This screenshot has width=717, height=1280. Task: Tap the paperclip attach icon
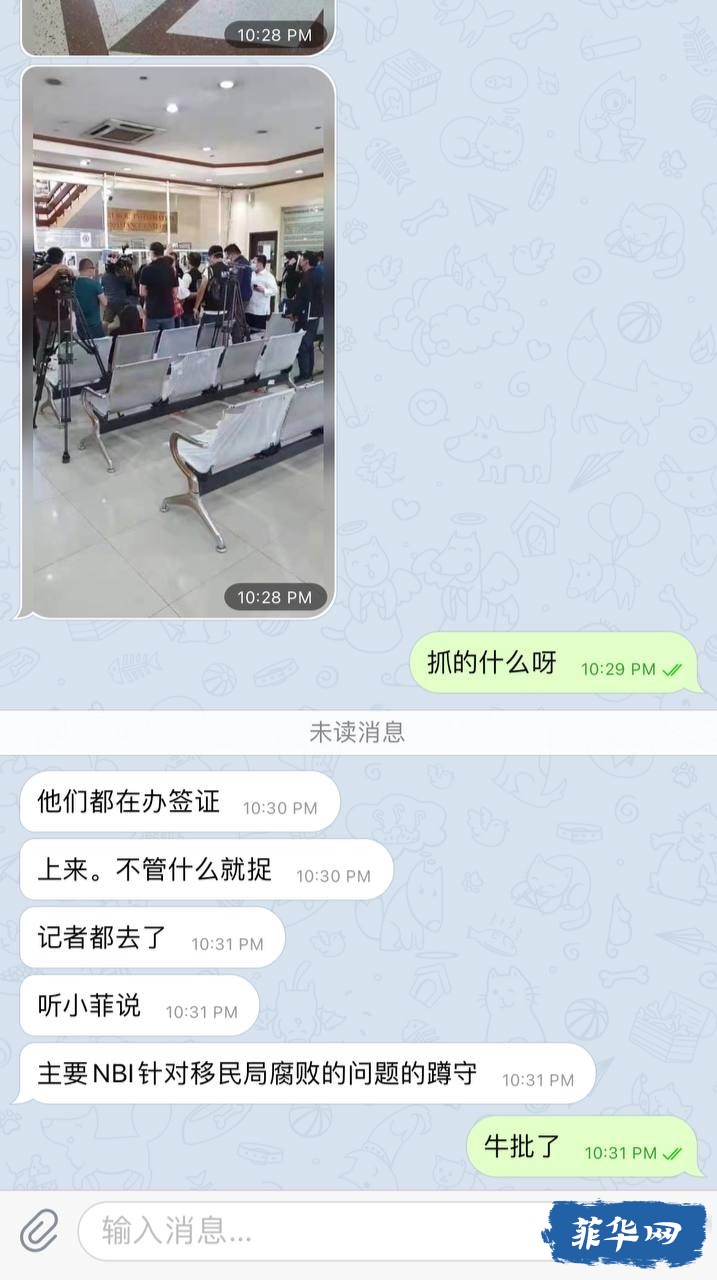click(39, 1231)
